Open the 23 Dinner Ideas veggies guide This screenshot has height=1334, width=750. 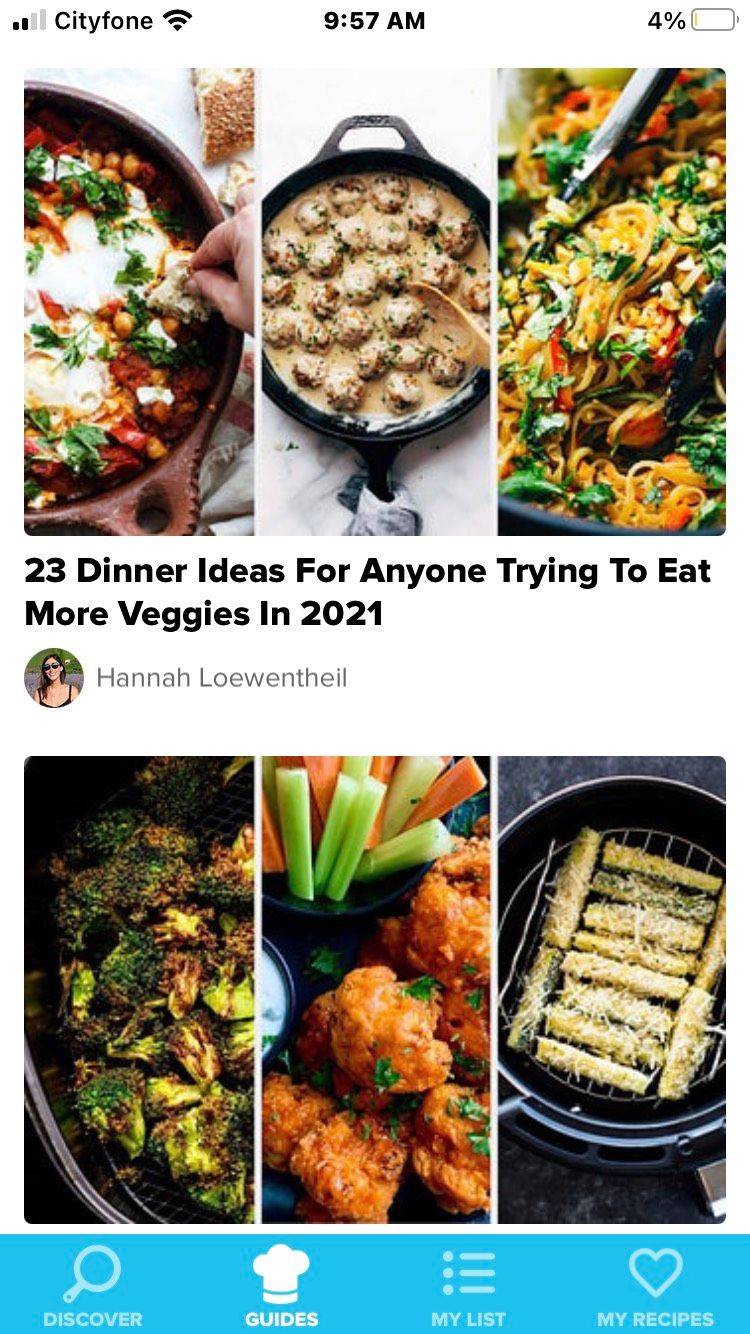(x=368, y=590)
